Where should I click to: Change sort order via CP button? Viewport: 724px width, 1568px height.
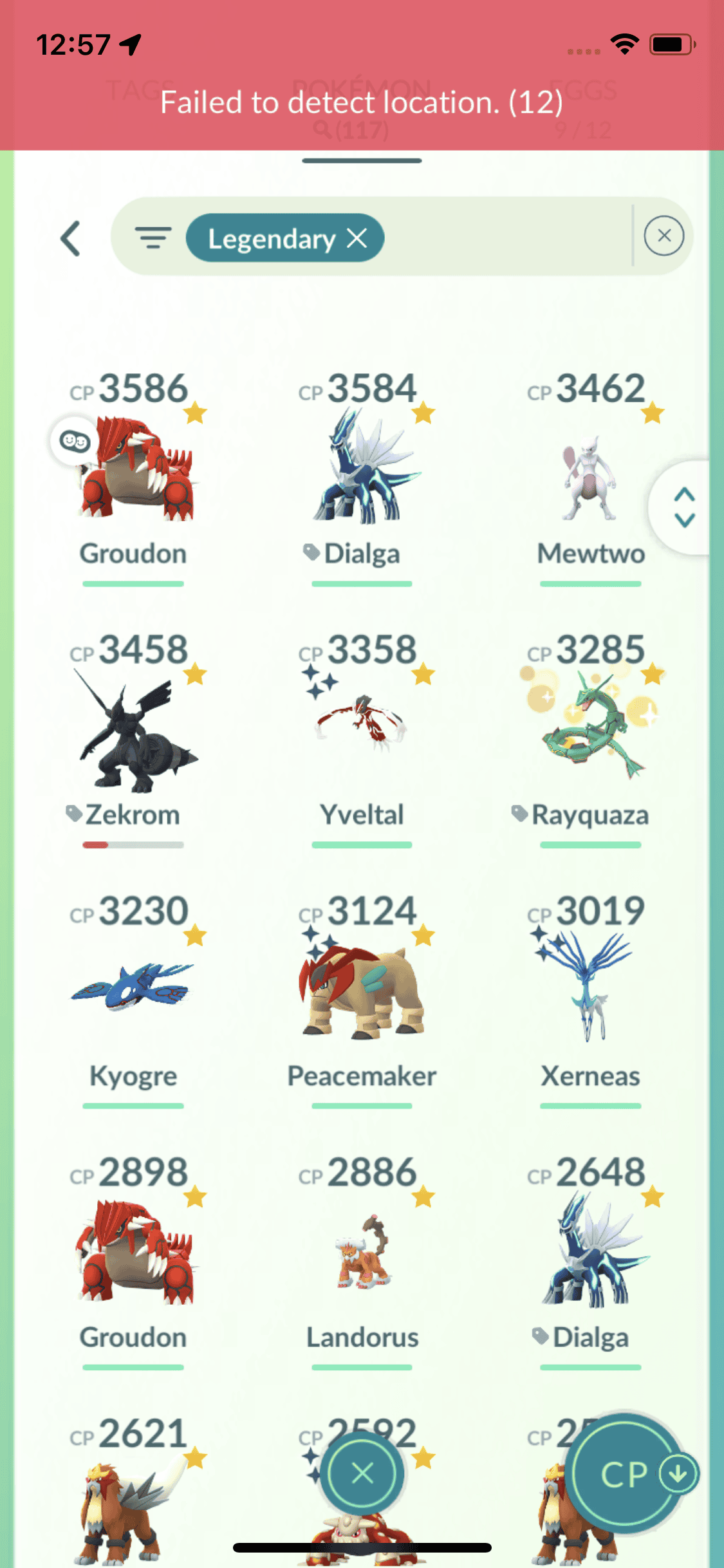[624, 1474]
